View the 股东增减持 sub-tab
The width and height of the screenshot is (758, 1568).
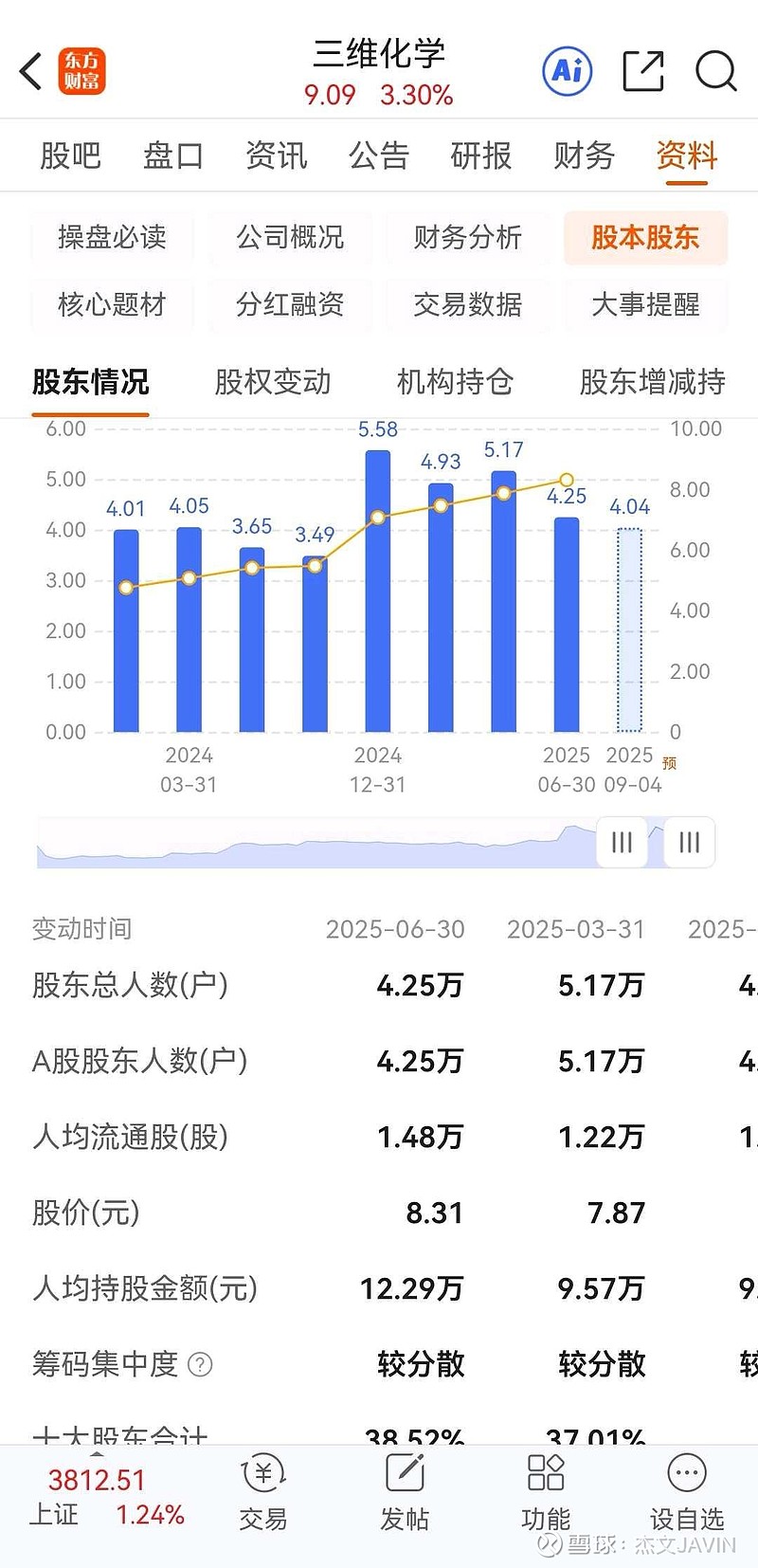[x=652, y=382]
